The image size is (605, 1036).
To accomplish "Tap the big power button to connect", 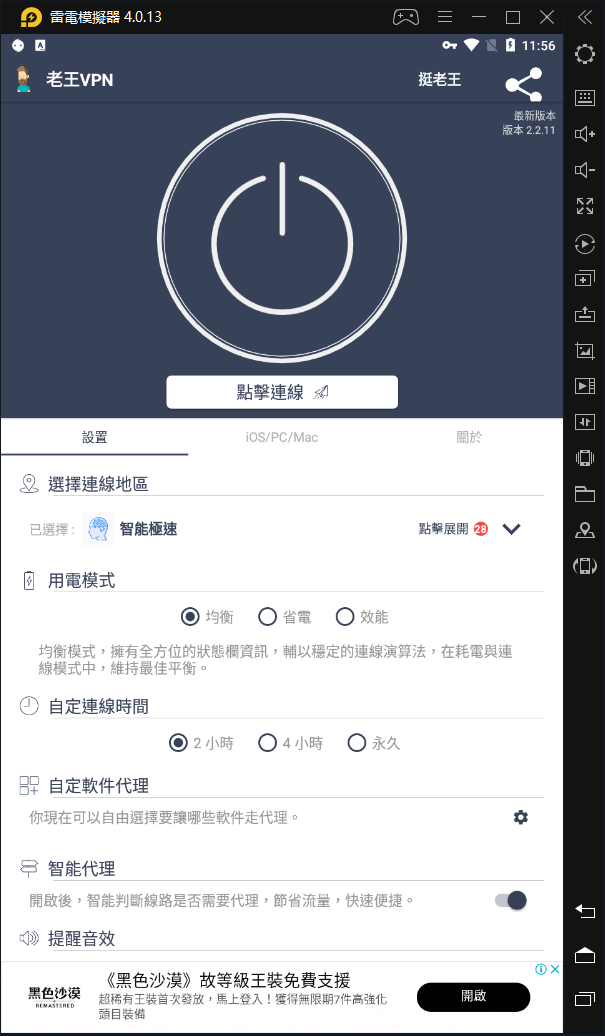I will [282, 243].
